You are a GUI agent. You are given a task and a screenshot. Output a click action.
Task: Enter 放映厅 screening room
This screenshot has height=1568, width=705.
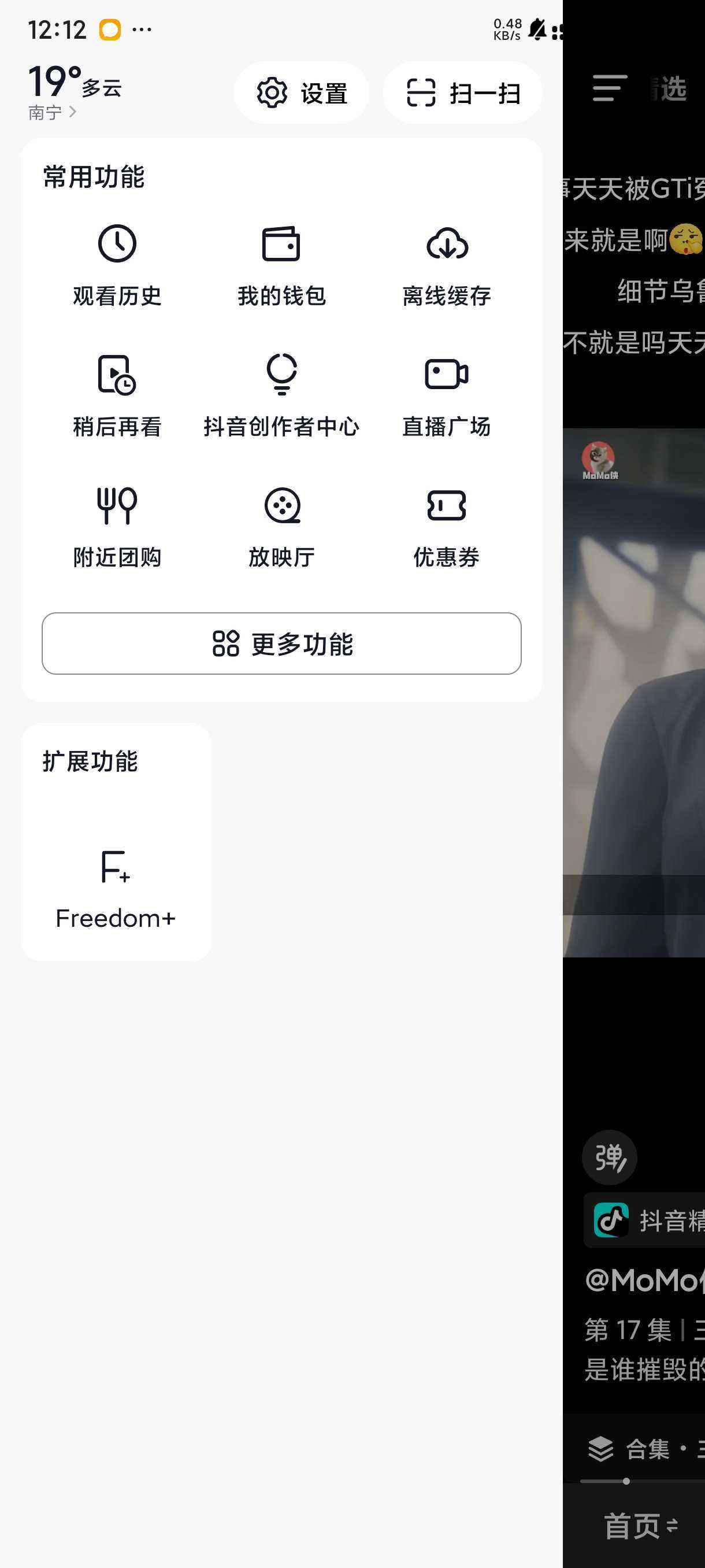click(x=281, y=527)
